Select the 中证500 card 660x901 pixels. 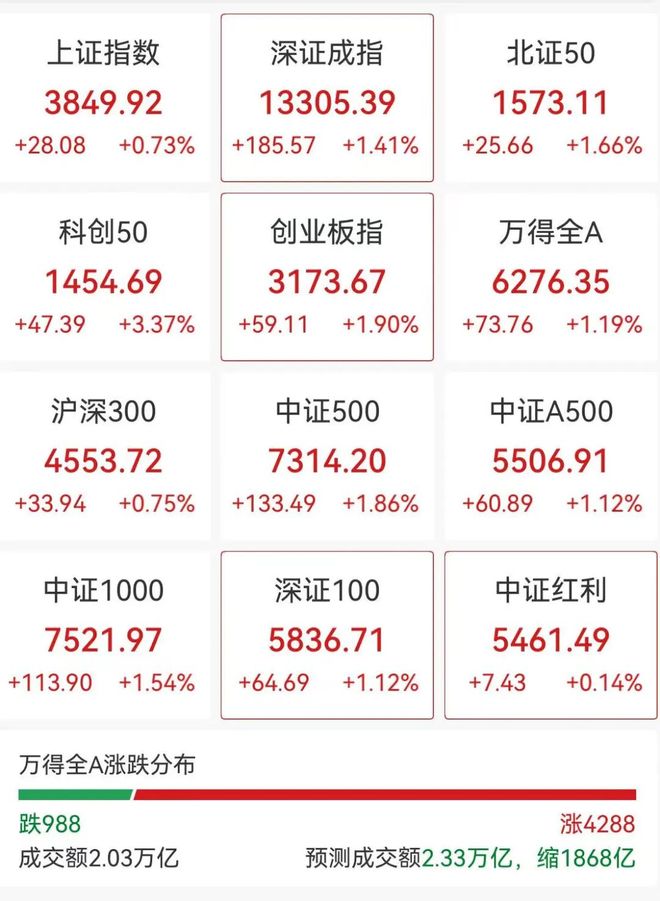pyautogui.click(x=327, y=456)
